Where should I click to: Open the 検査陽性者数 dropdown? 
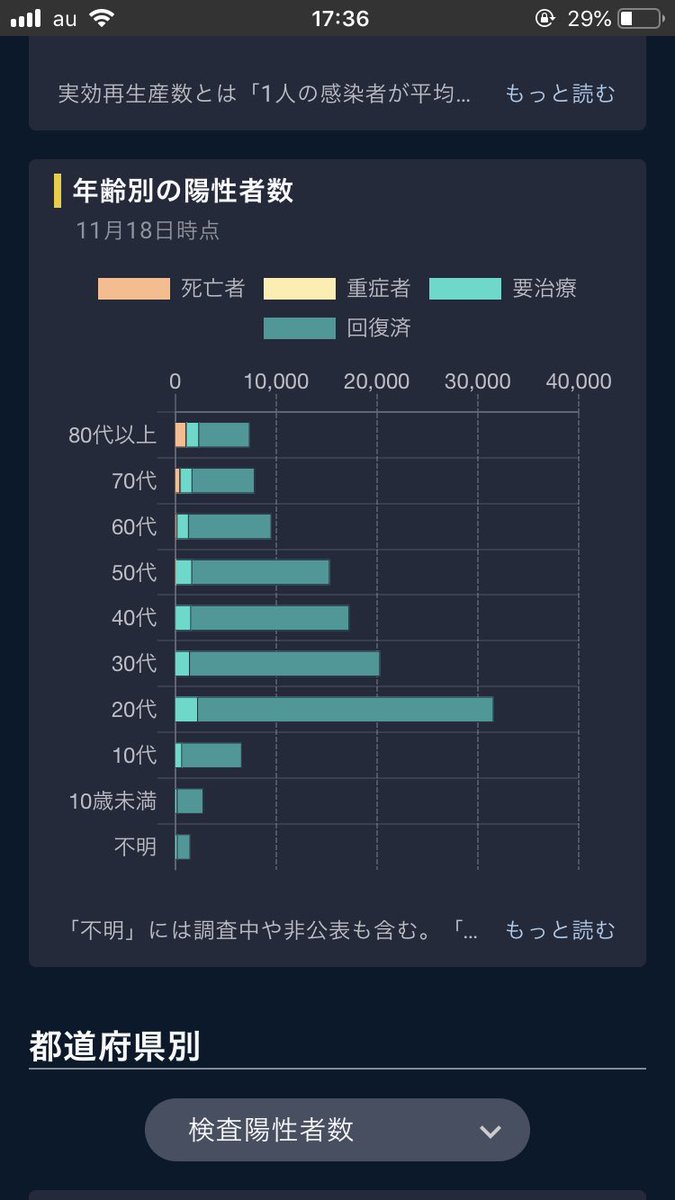pyautogui.click(x=337, y=1130)
